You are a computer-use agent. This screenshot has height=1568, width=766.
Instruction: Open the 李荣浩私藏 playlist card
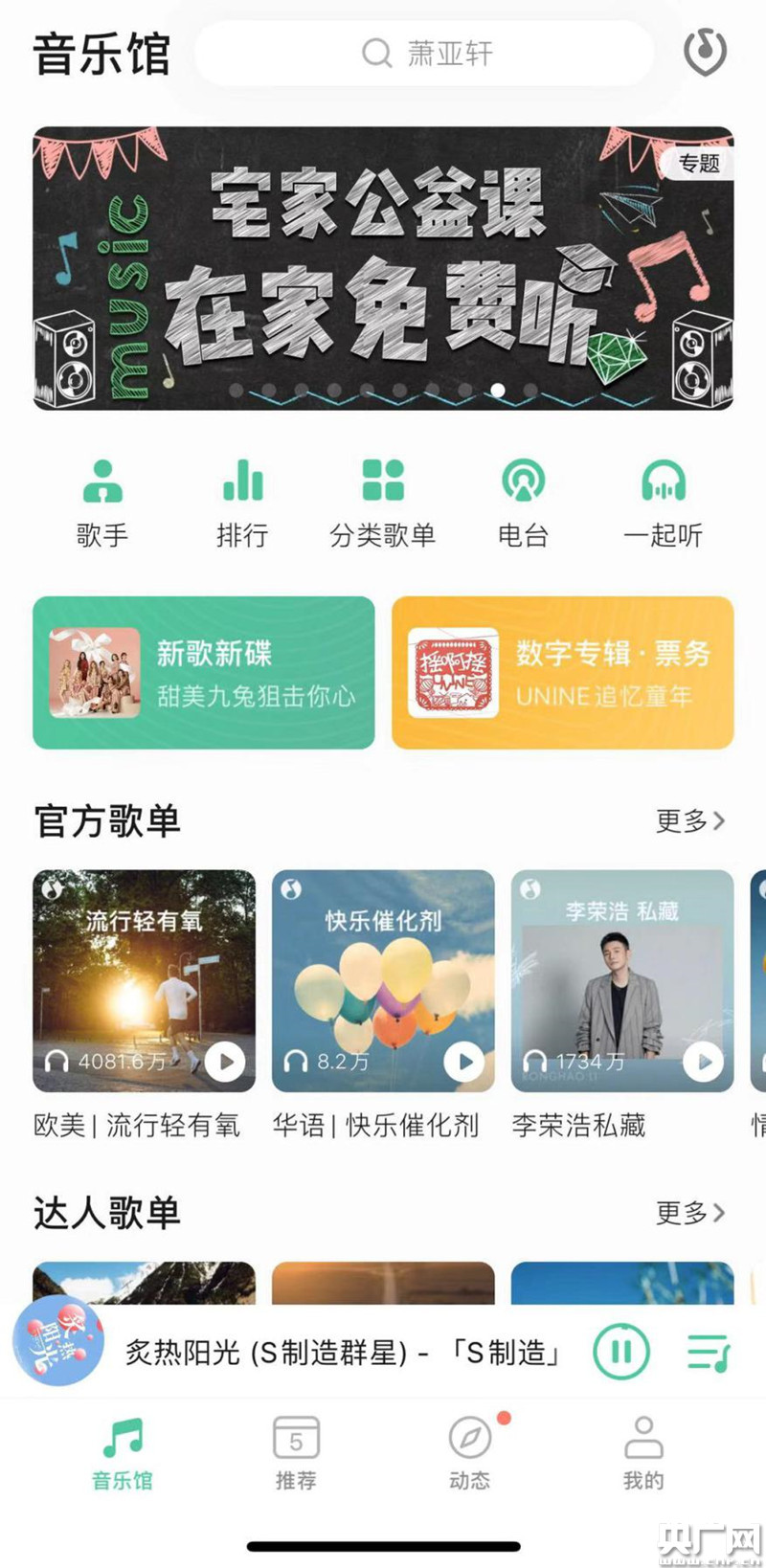622,980
